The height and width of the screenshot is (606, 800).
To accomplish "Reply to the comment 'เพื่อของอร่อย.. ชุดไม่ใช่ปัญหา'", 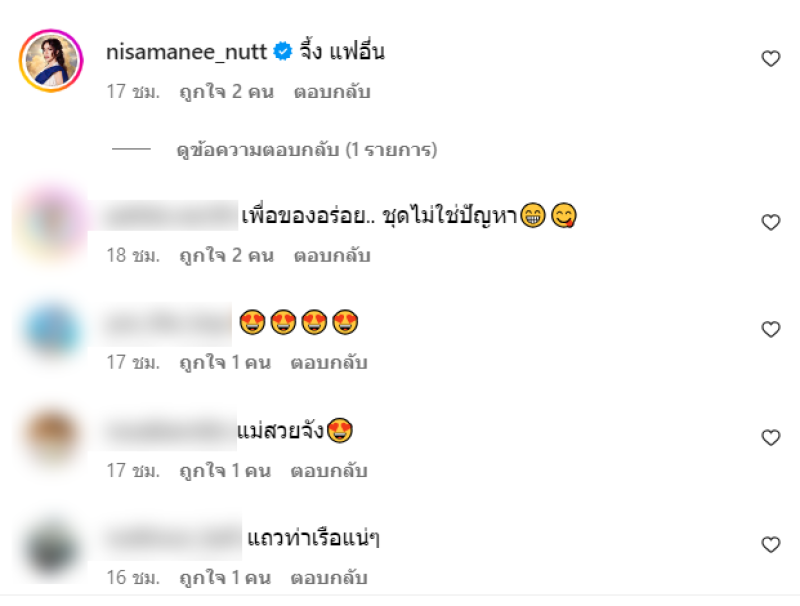I will pyautogui.click(x=332, y=255).
